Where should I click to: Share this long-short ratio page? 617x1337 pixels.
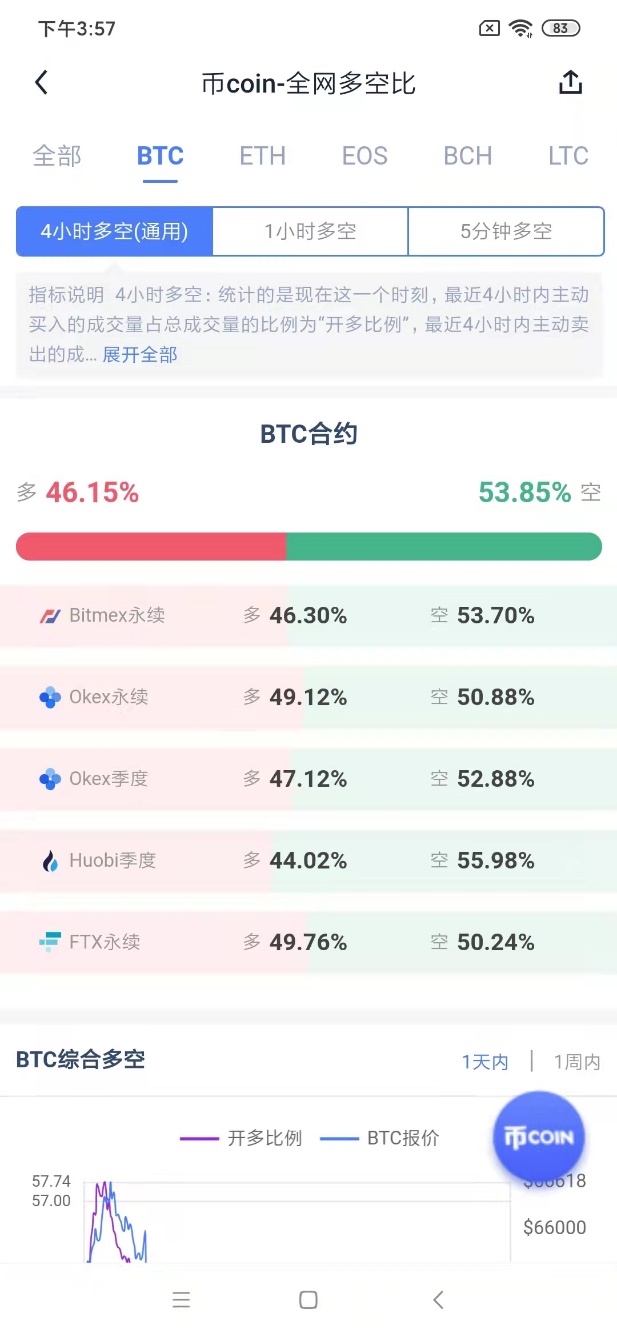[570, 82]
